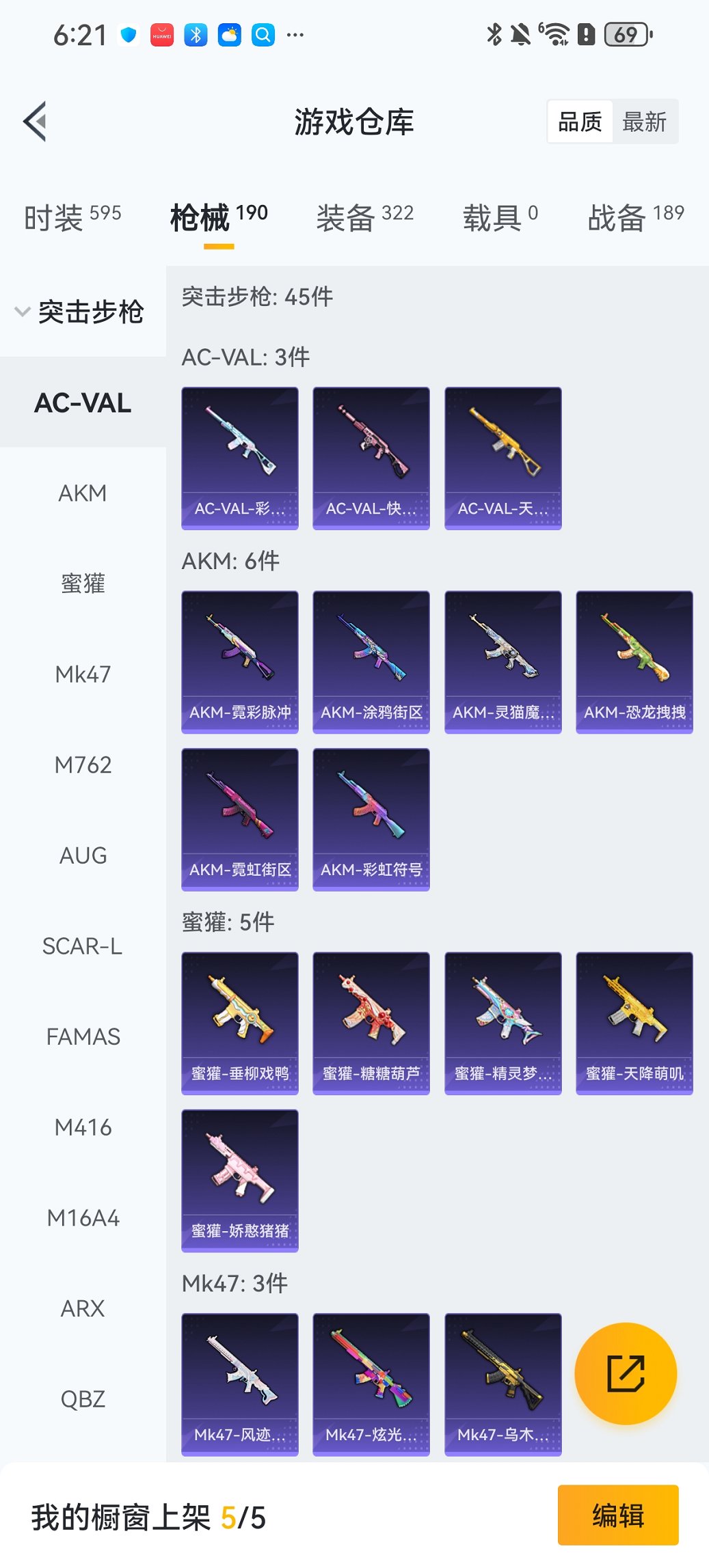Switch to the 装备 tab
This screenshot has width=709, height=1568.
pos(364,218)
